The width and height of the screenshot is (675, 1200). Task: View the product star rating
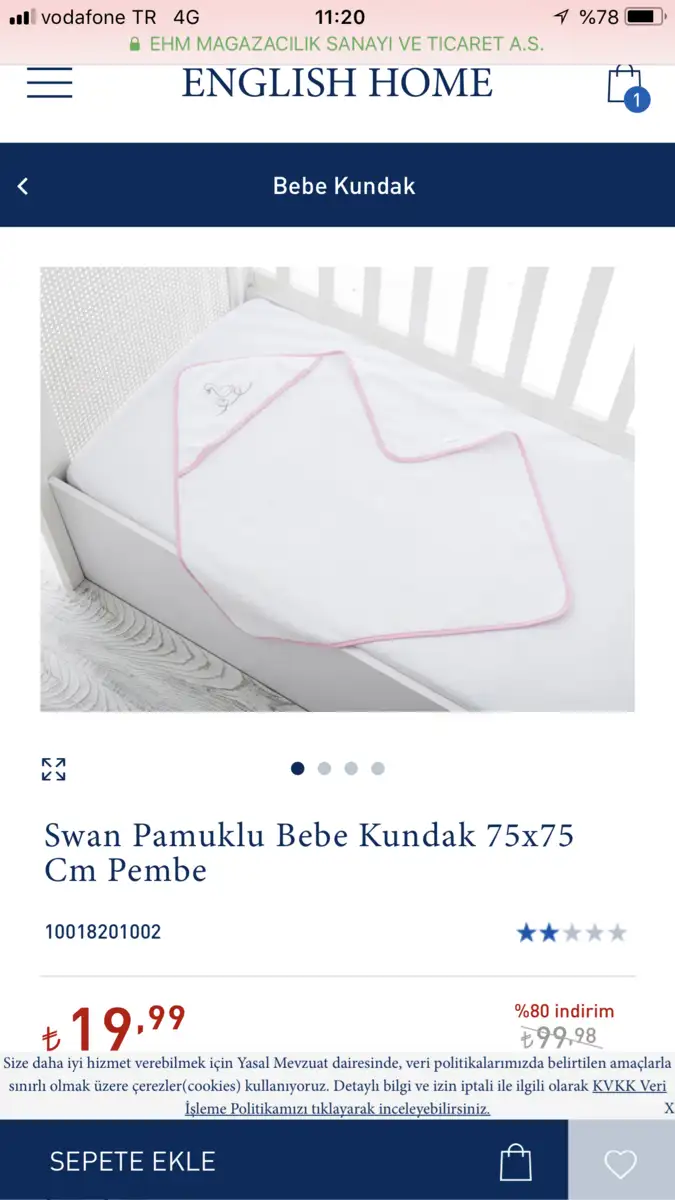click(571, 933)
